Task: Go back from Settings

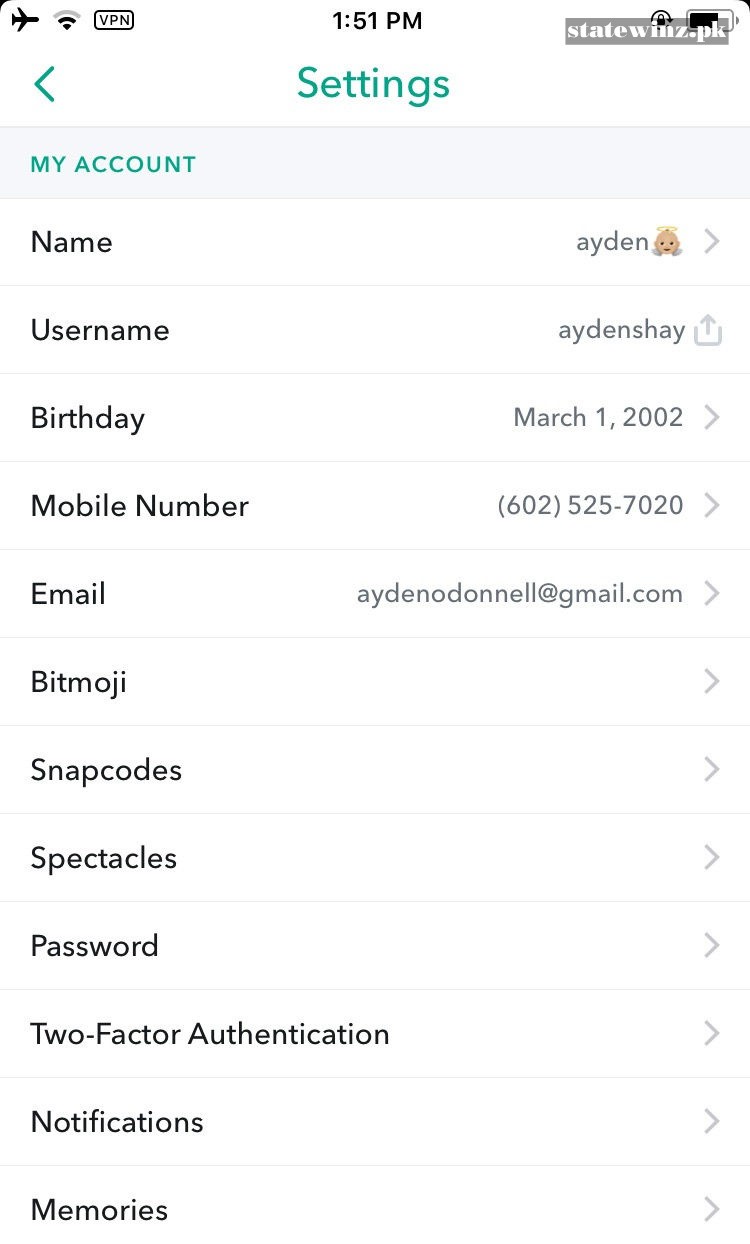Action: 44,84
